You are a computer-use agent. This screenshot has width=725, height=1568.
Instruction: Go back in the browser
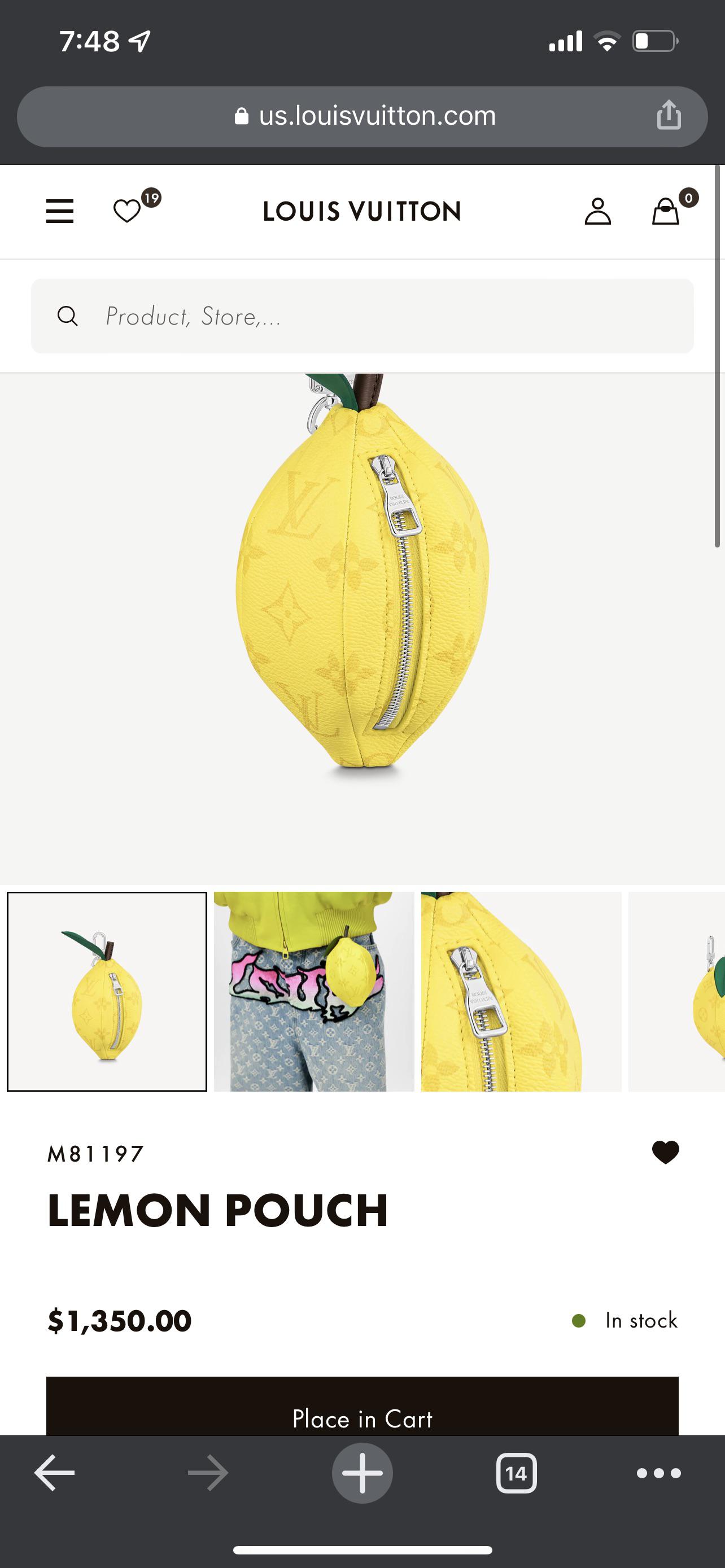point(54,1473)
